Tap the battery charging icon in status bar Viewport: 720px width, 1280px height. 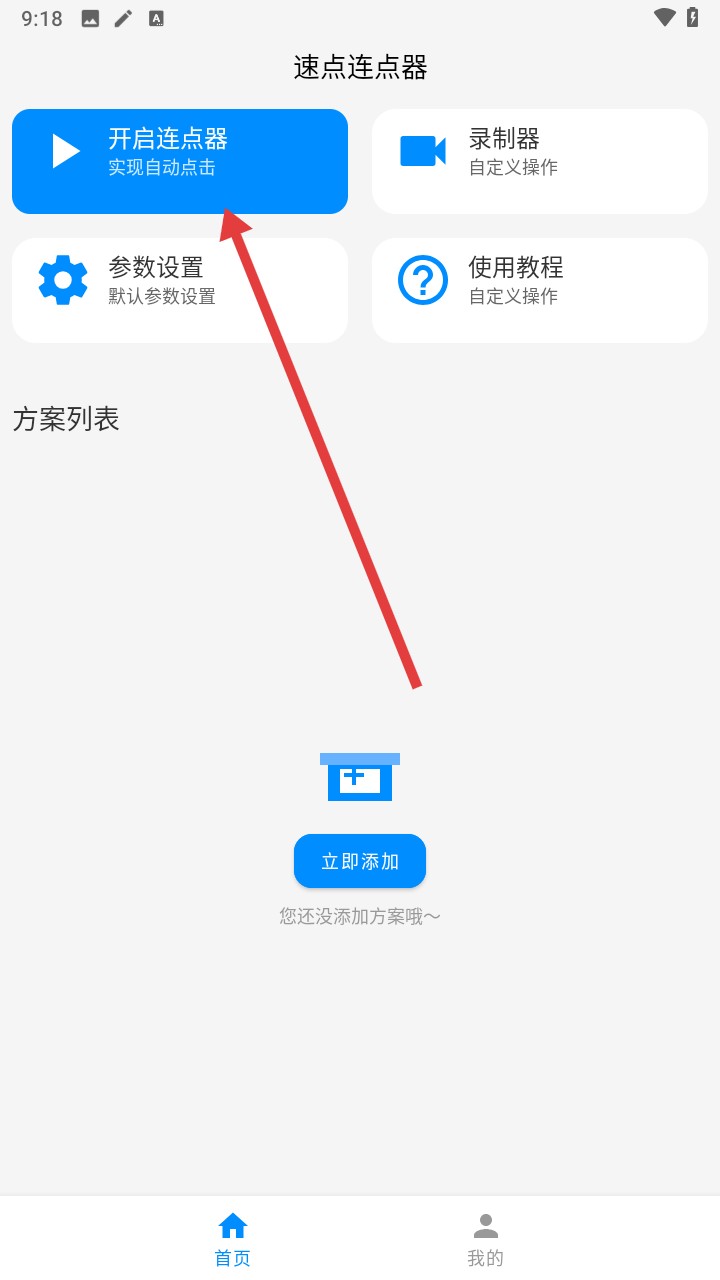[x=695, y=17]
